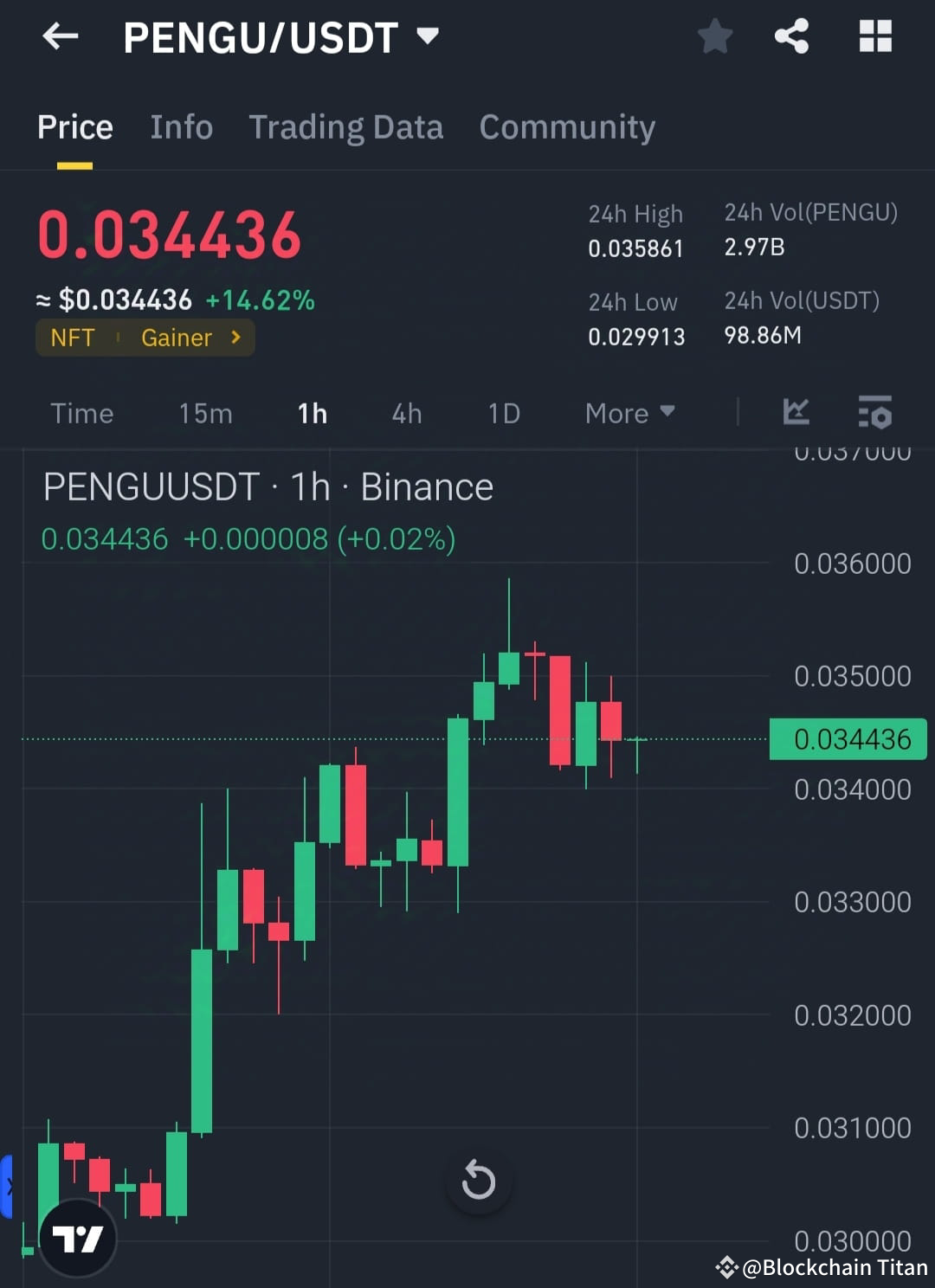Switch chart interval to 1D
Image resolution: width=935 pixels, height=1288 pixels.
(503, 413)
